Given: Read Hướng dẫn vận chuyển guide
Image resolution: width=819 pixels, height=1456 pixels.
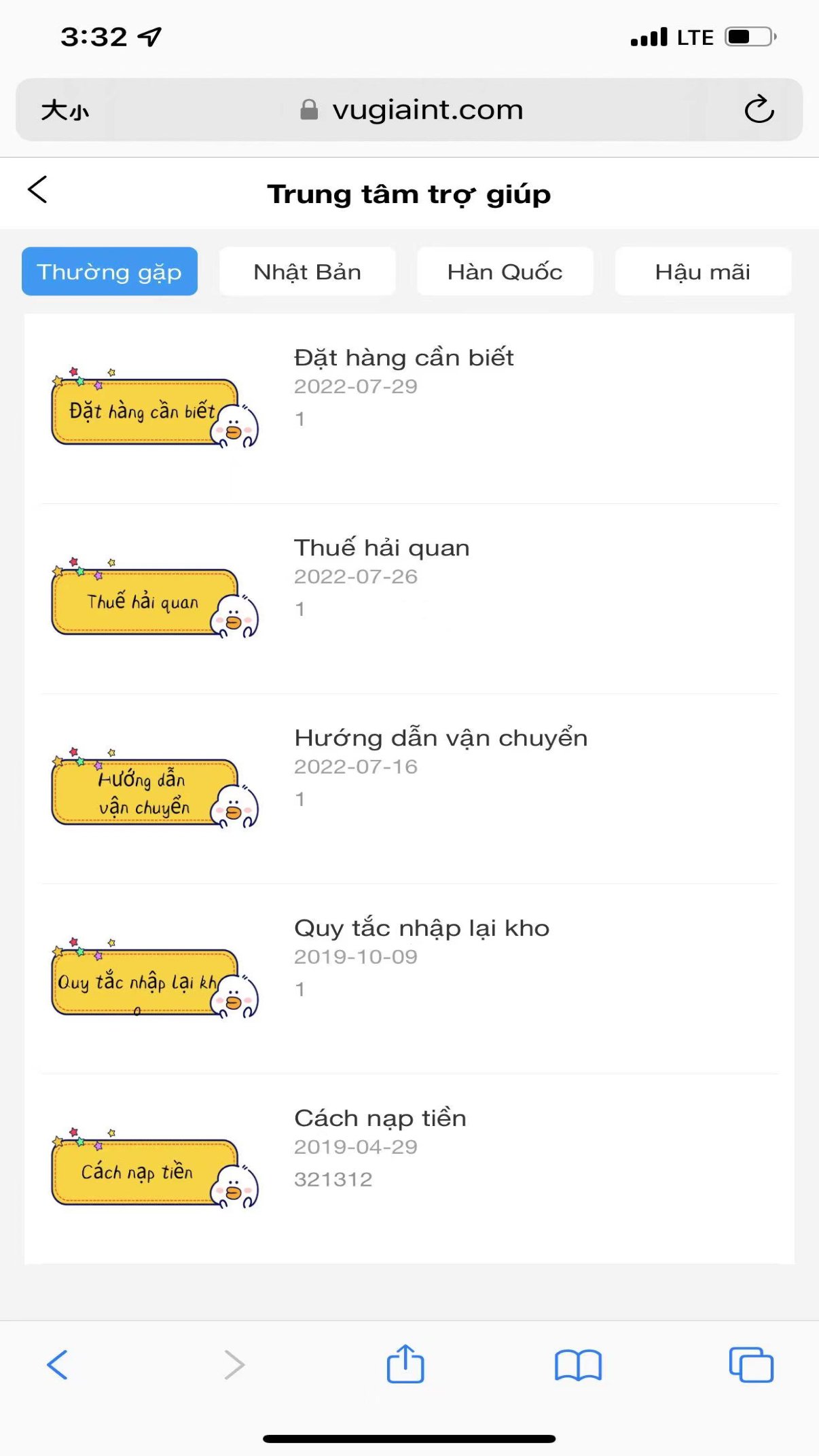Looking at the screenshot, I should pyautogui.click(x=409, y=789).
